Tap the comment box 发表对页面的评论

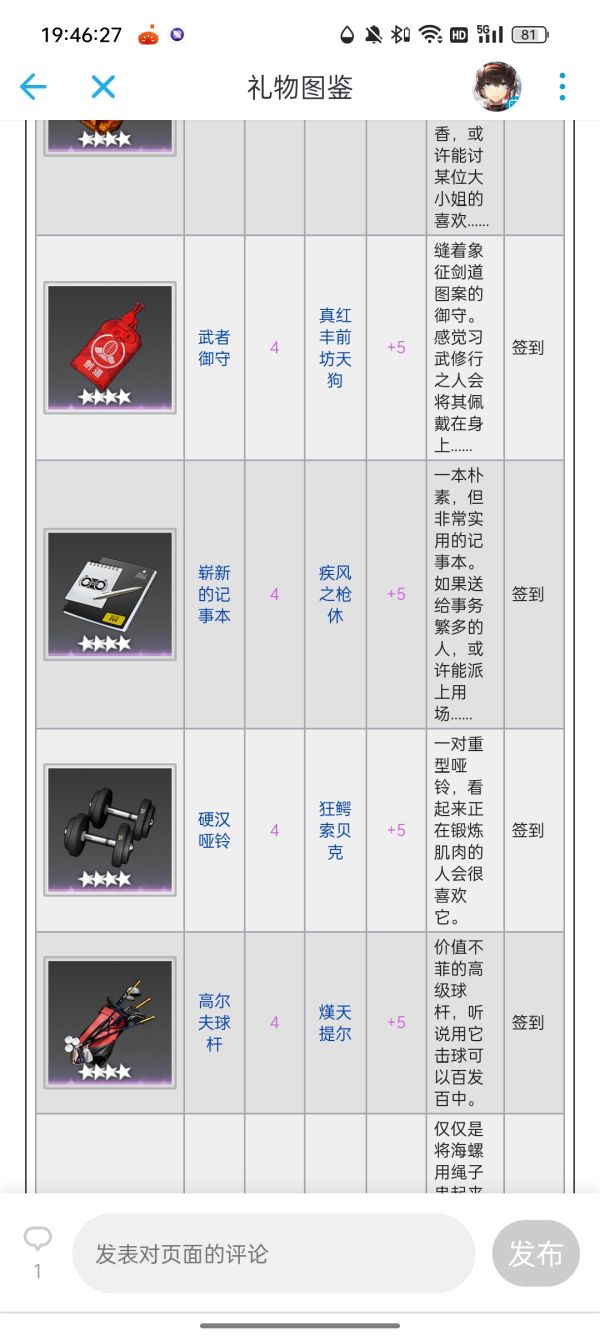click(x=273, y=1254)
